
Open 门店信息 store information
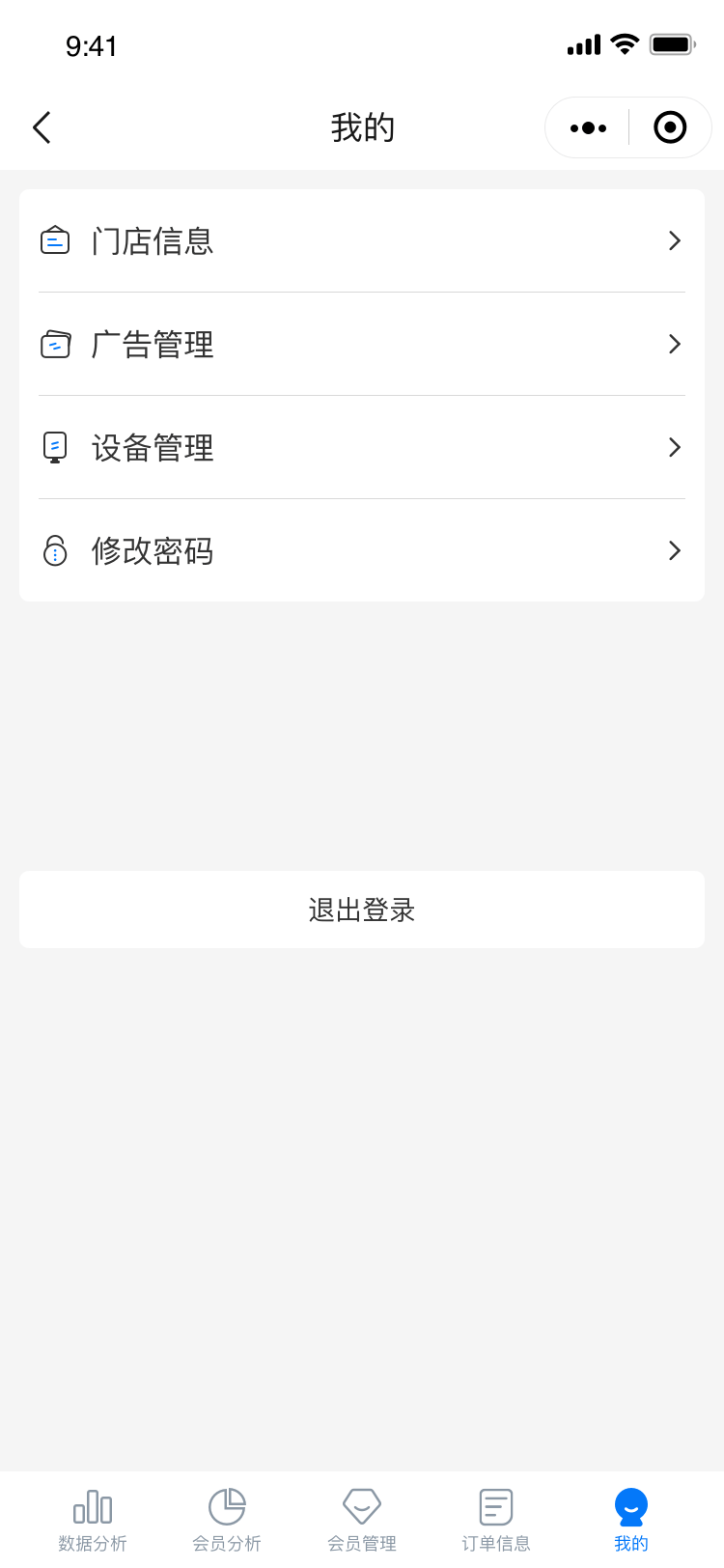[362, 240]
